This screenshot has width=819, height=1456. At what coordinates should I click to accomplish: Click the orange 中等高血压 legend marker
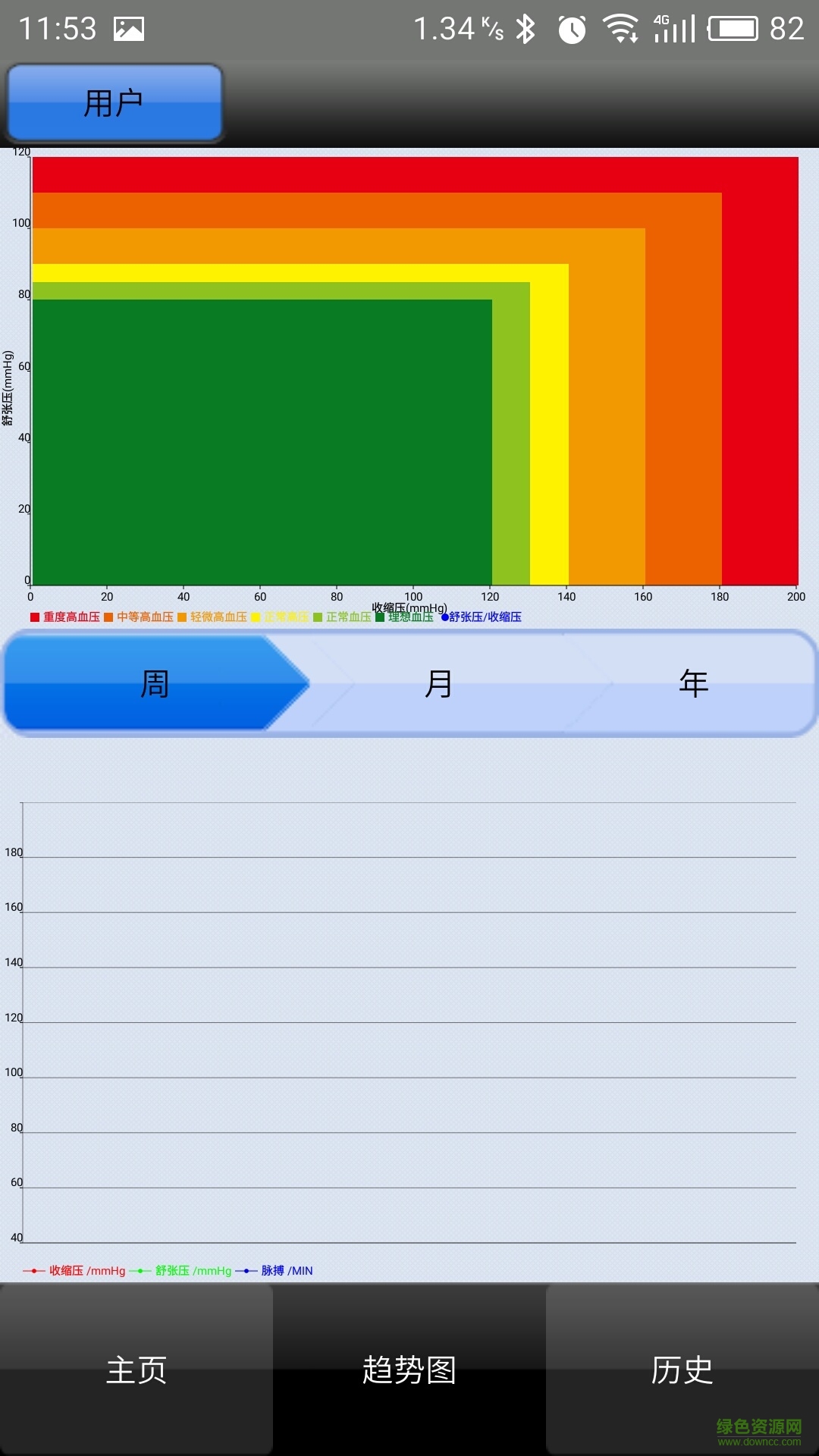pos(107,617)
